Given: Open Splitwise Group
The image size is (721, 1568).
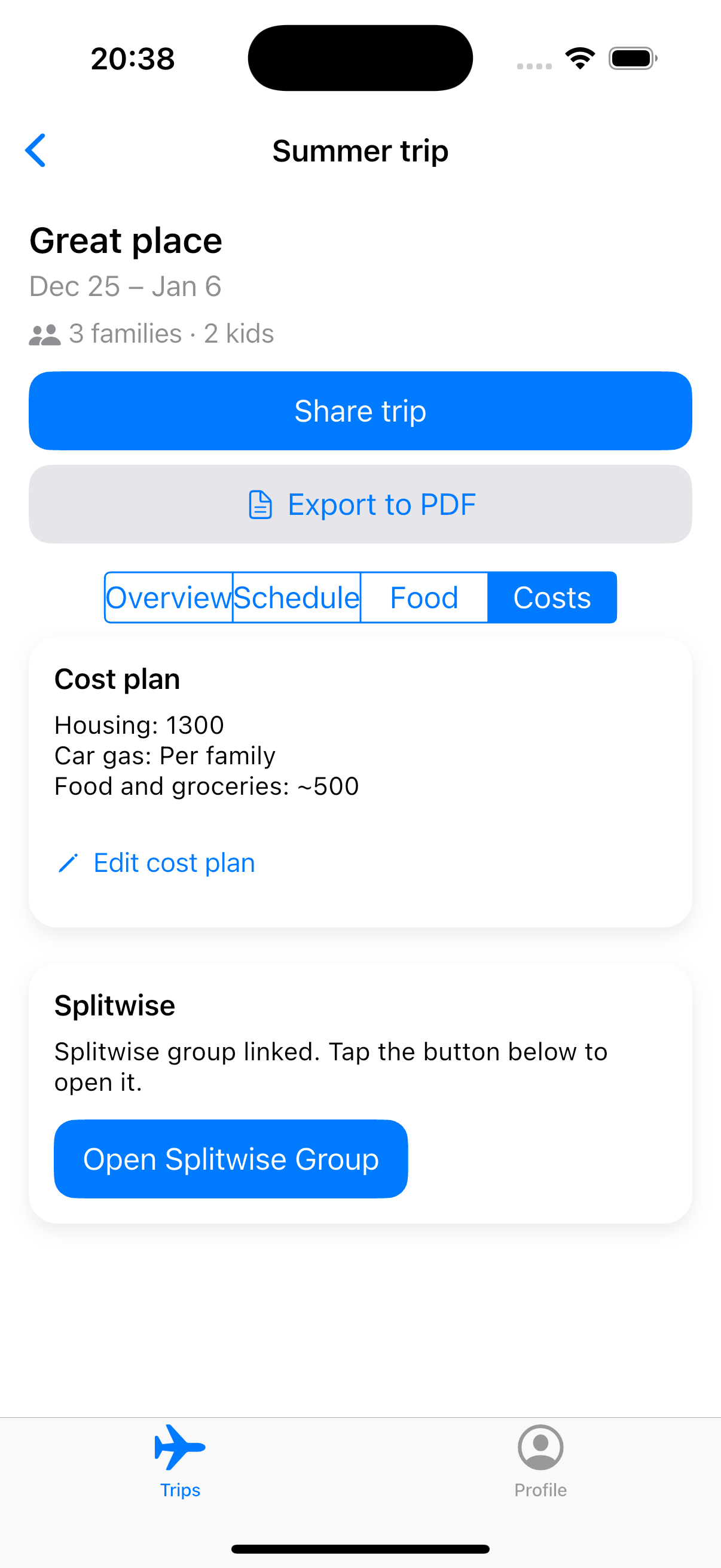Looking at the screenshot, I should (x=231, y=1158).
